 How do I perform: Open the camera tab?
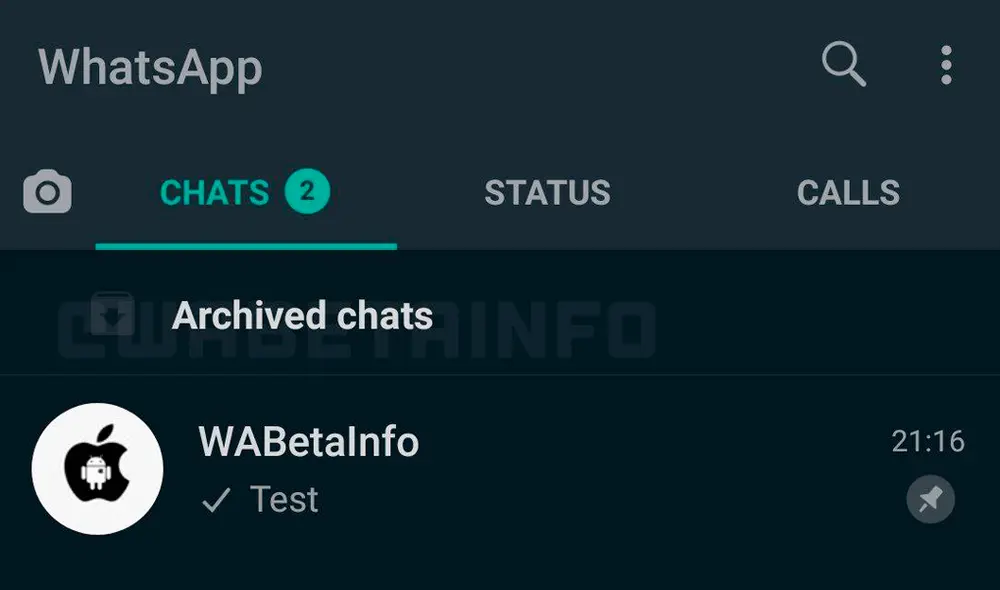[47, 192]
